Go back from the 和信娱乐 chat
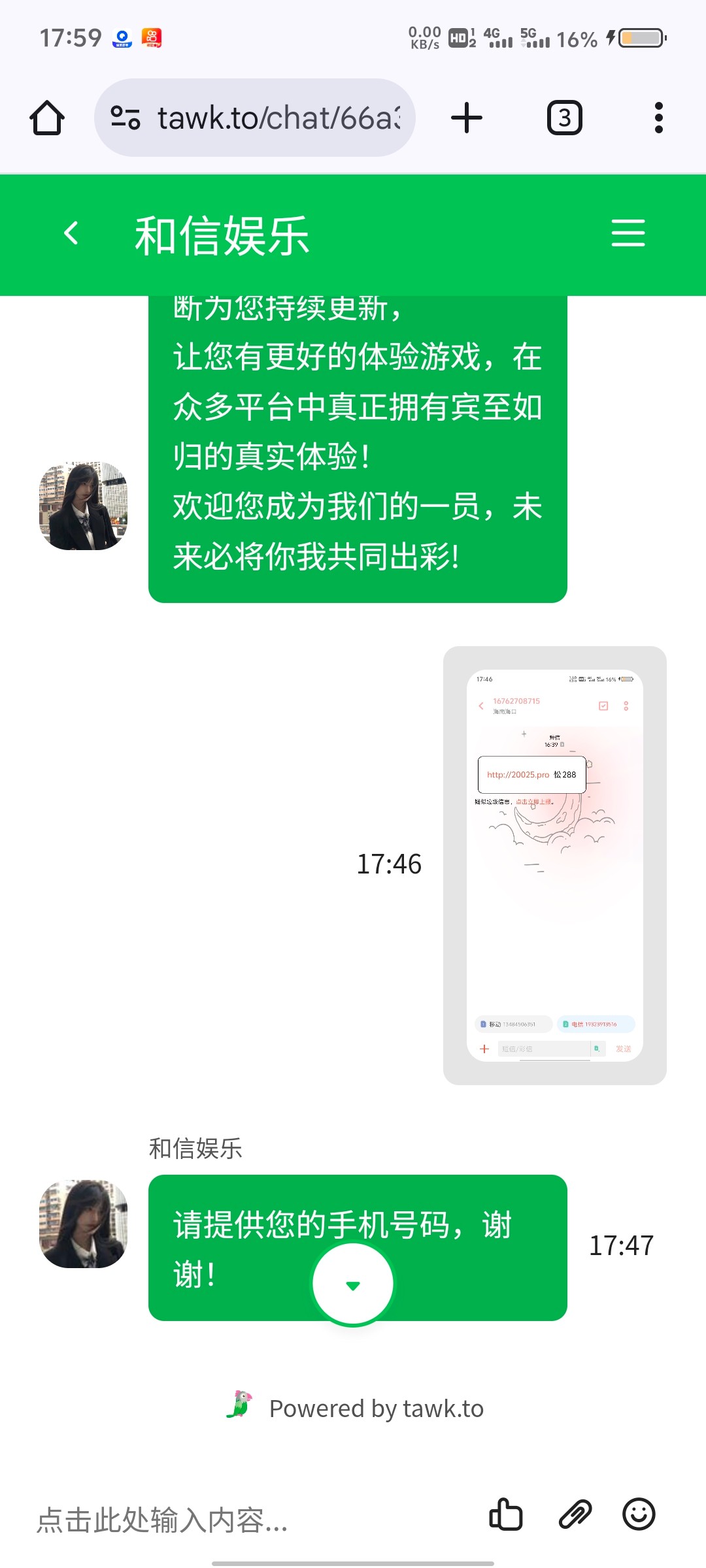 (x=71, y=233)
